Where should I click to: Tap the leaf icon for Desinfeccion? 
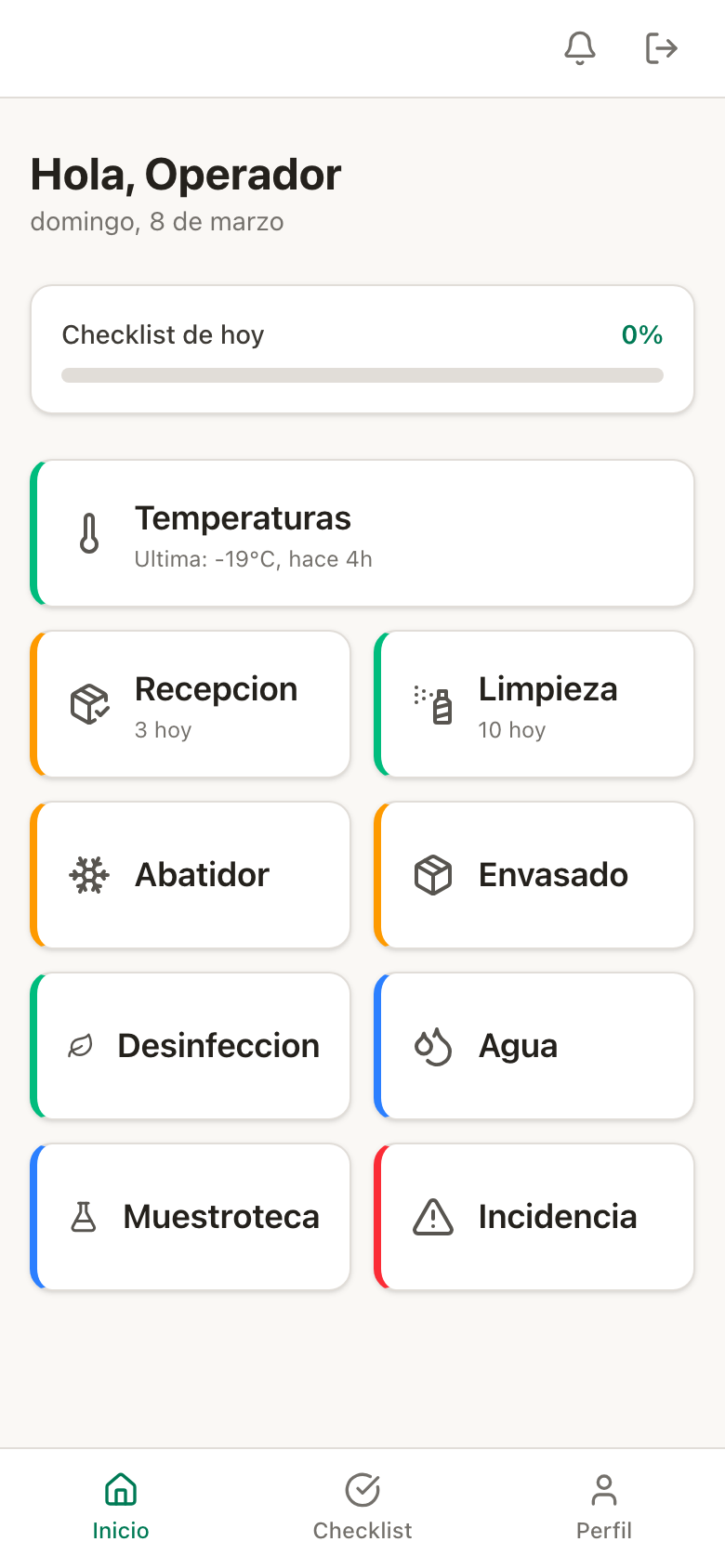(x=82, y=1045)
